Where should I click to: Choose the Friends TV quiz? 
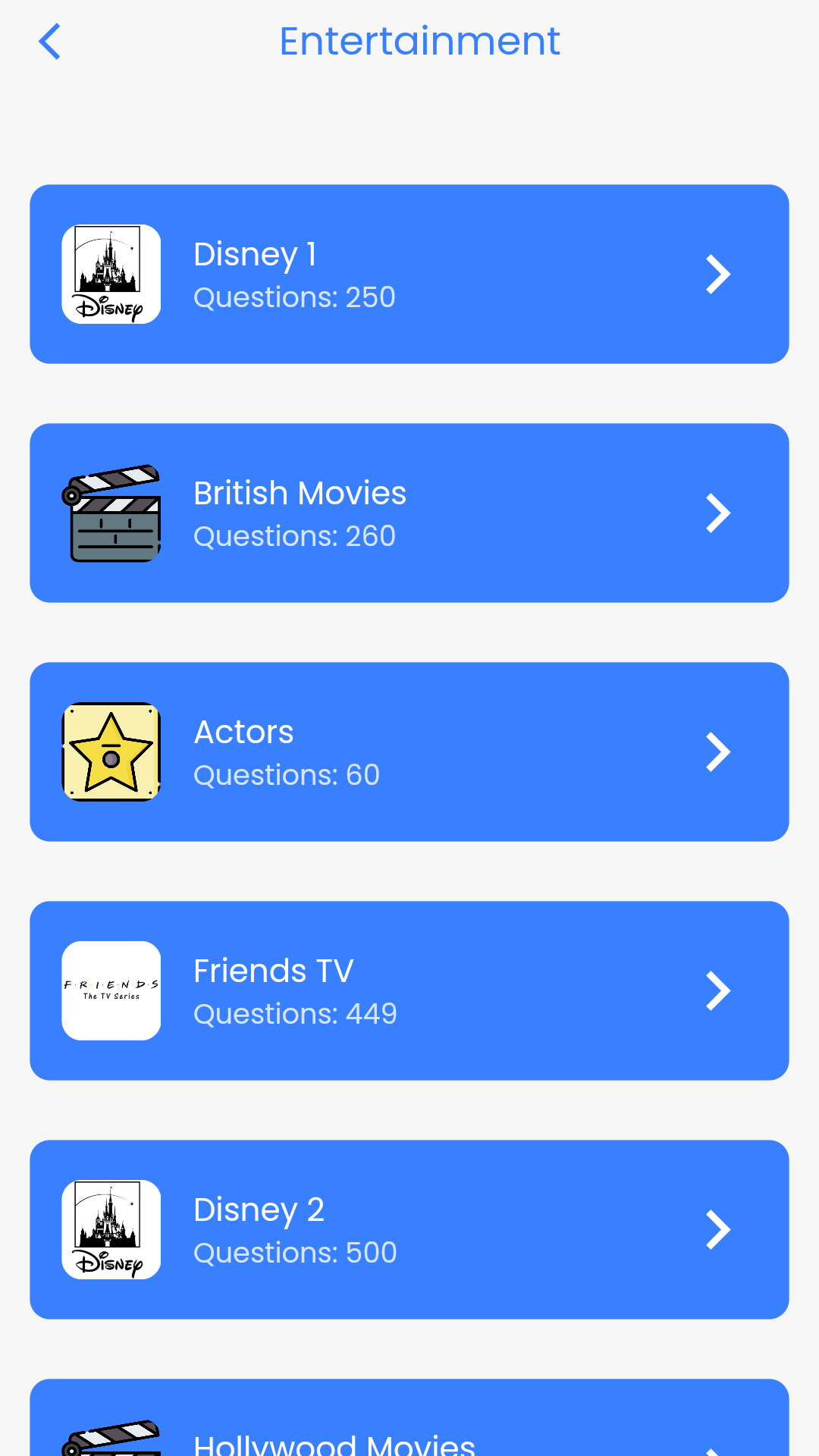(x=409, y=990)
